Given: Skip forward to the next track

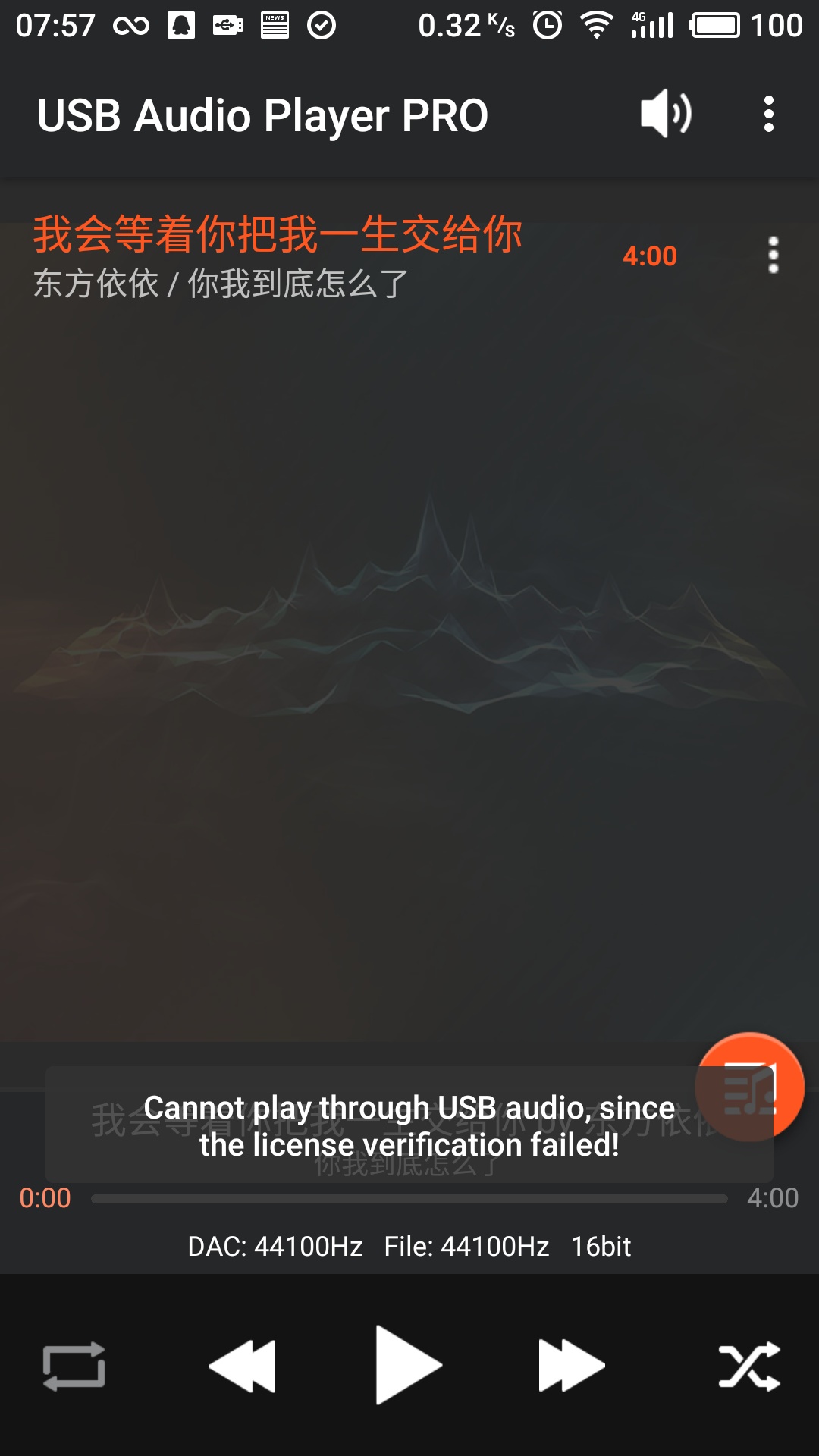Looking at the screenshot, I should coord(571,1366).
